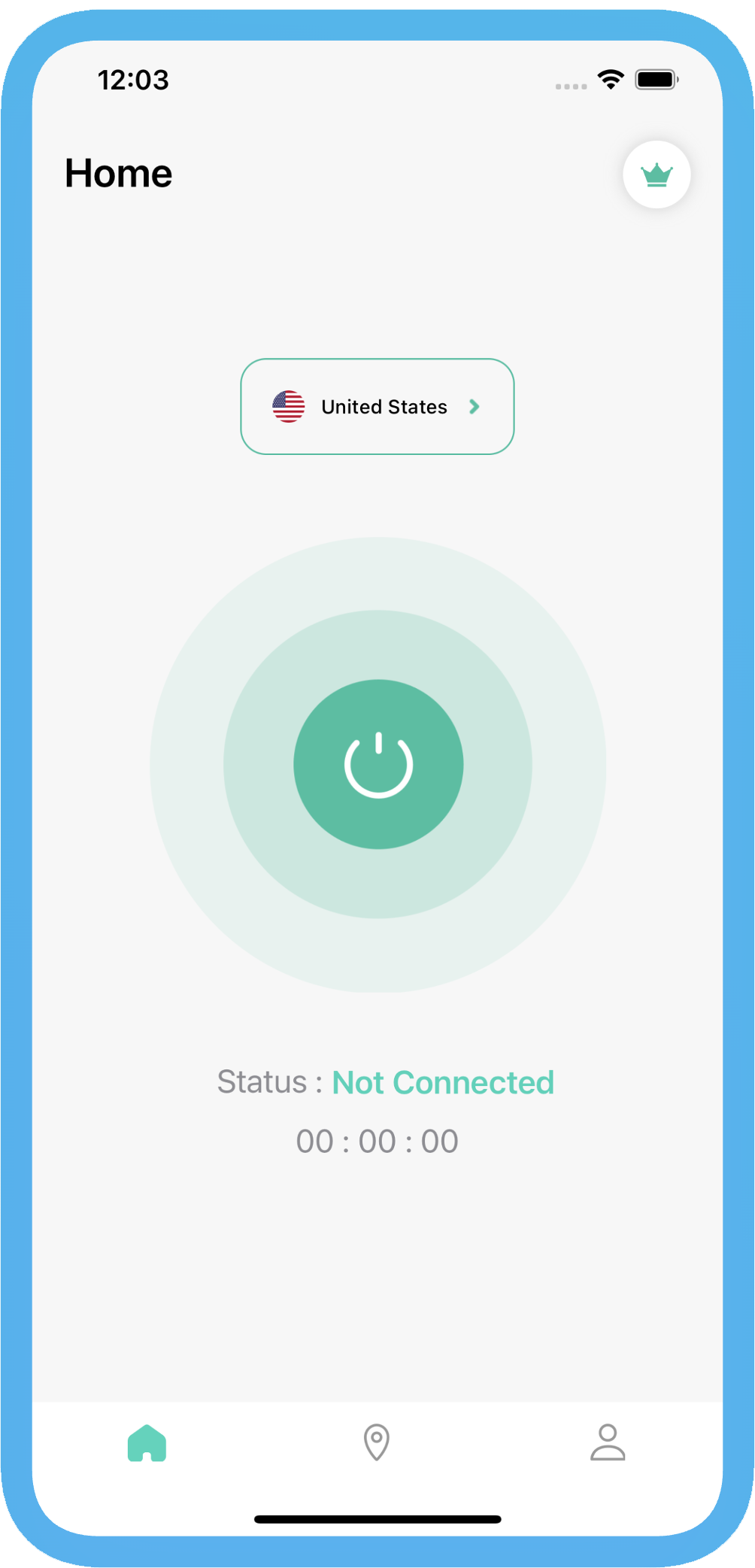This screenshot has height=1568, width=755.
Task: Tap the United States flag icon
Action: click(x=289, y=406)
